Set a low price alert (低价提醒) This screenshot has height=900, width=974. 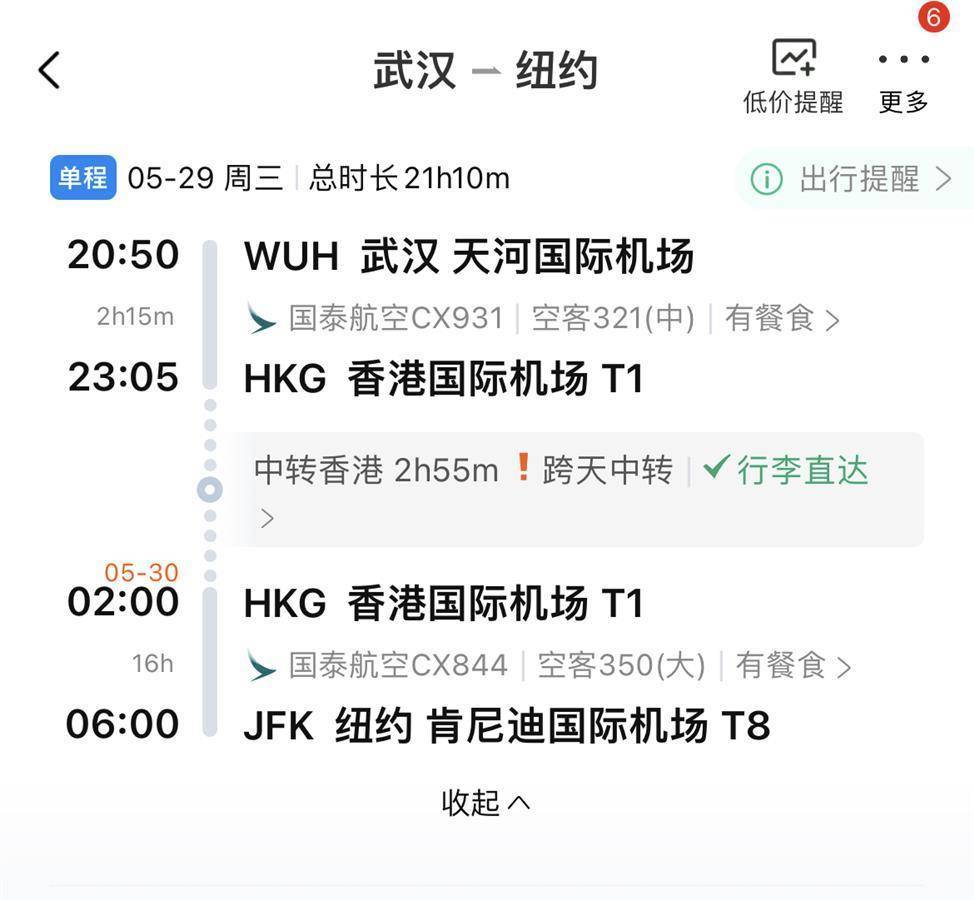tap(793, 76)
